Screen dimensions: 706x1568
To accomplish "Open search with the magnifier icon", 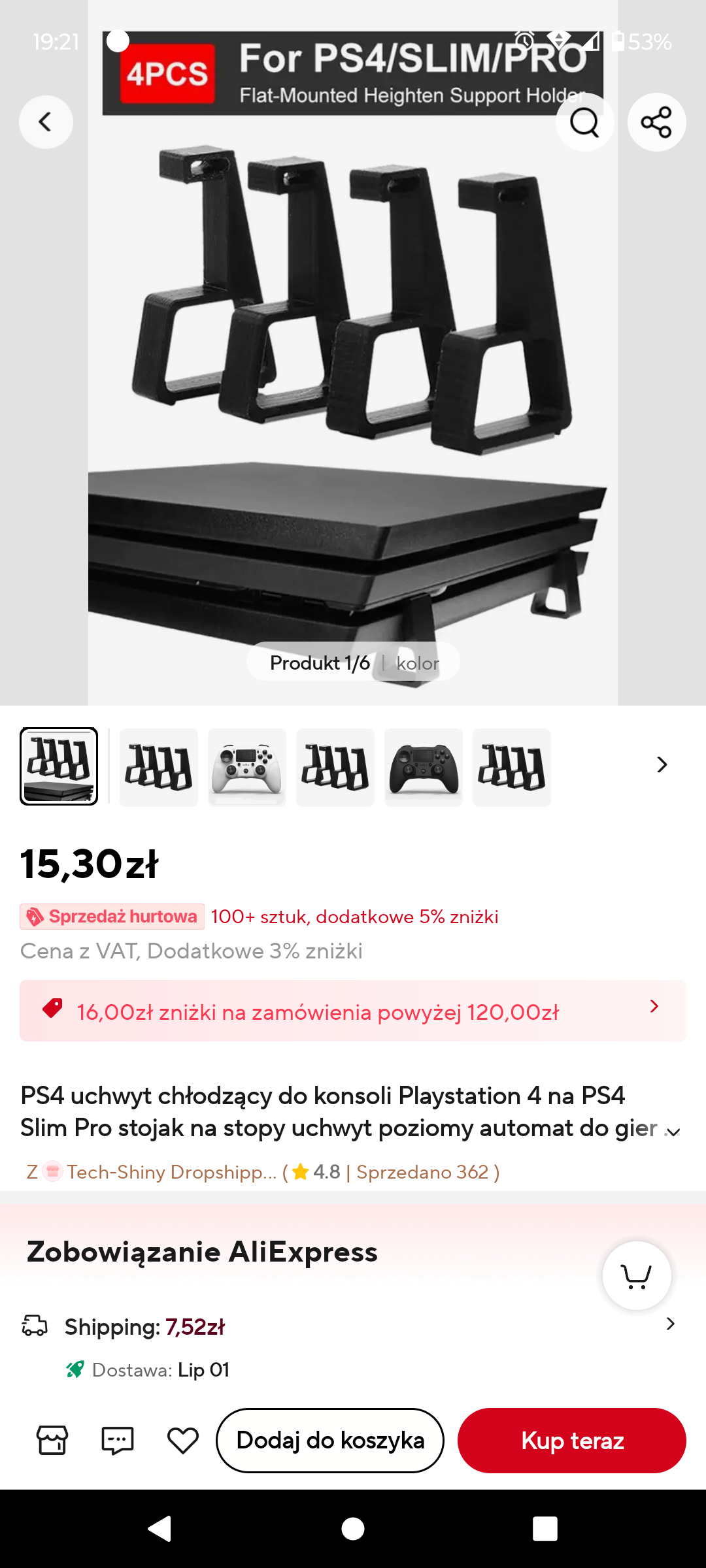I will click(584, 122).
